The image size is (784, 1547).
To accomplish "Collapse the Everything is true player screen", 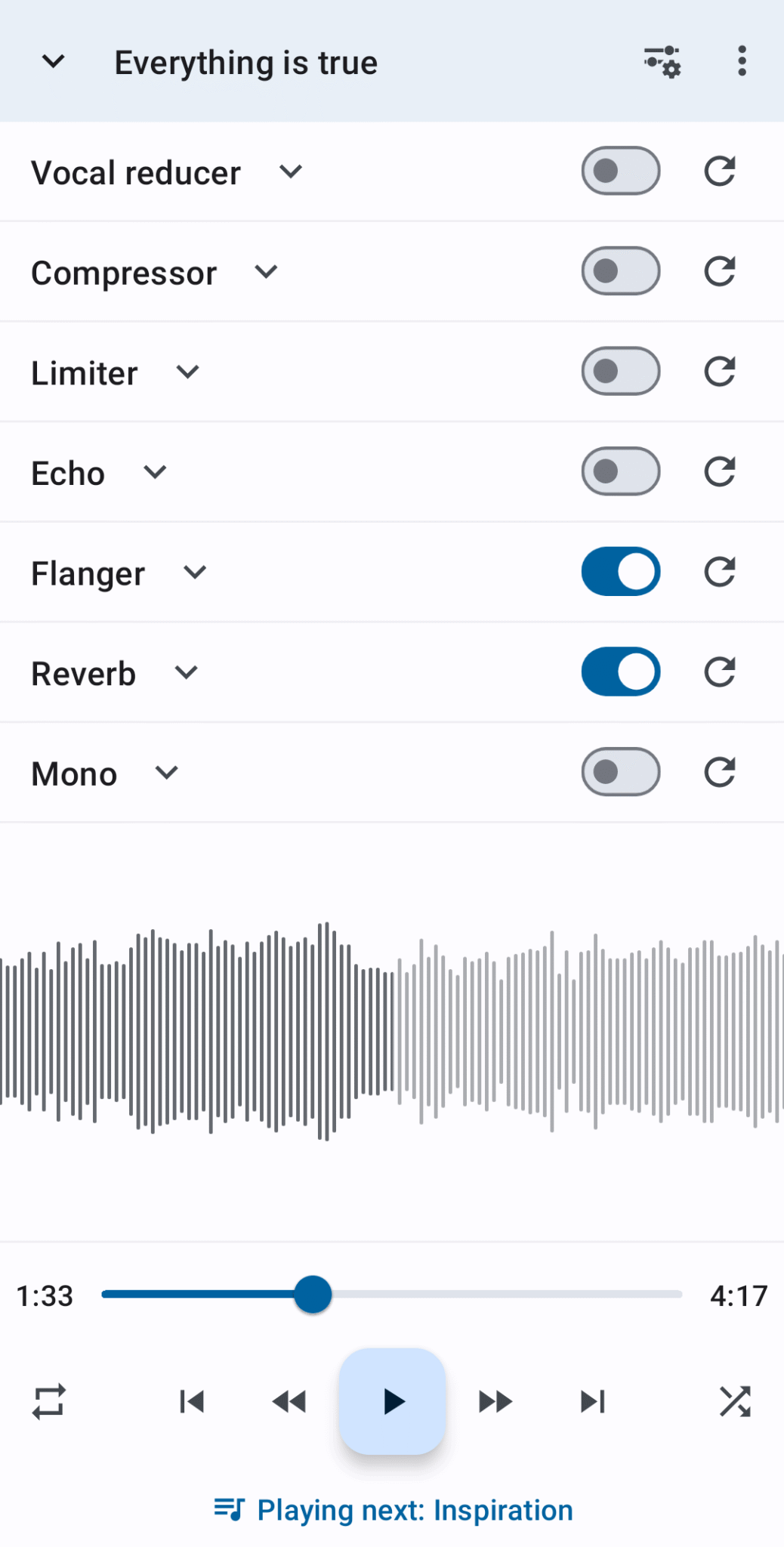I will (x=53, y=62).
